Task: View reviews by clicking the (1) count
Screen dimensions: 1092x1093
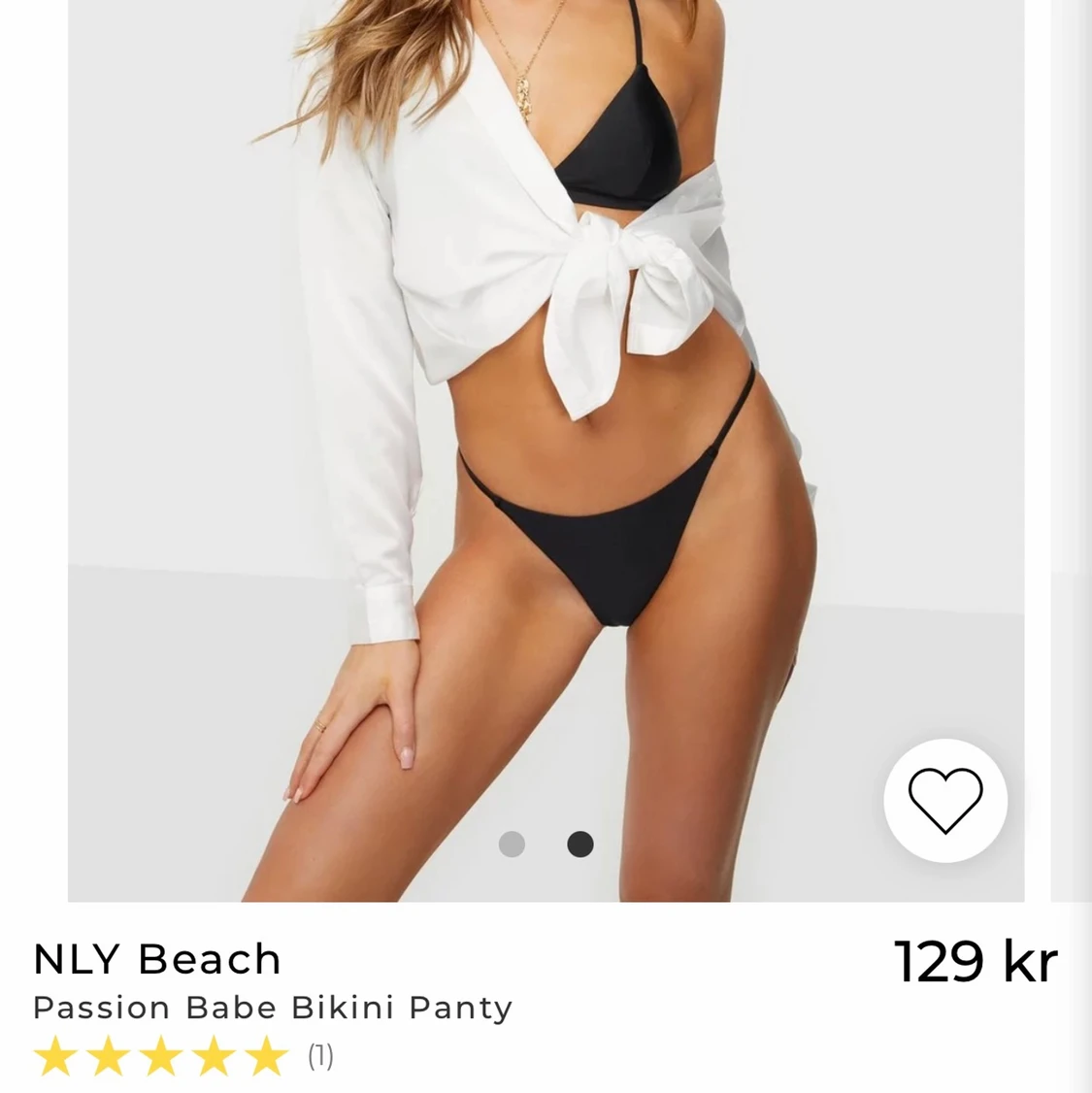Action: coord(319,1057)
